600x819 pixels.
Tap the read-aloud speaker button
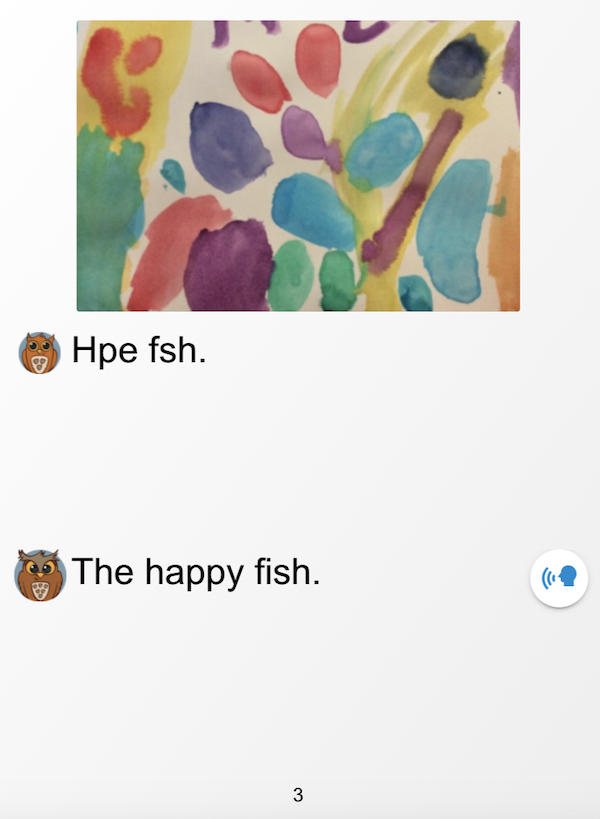559,578
